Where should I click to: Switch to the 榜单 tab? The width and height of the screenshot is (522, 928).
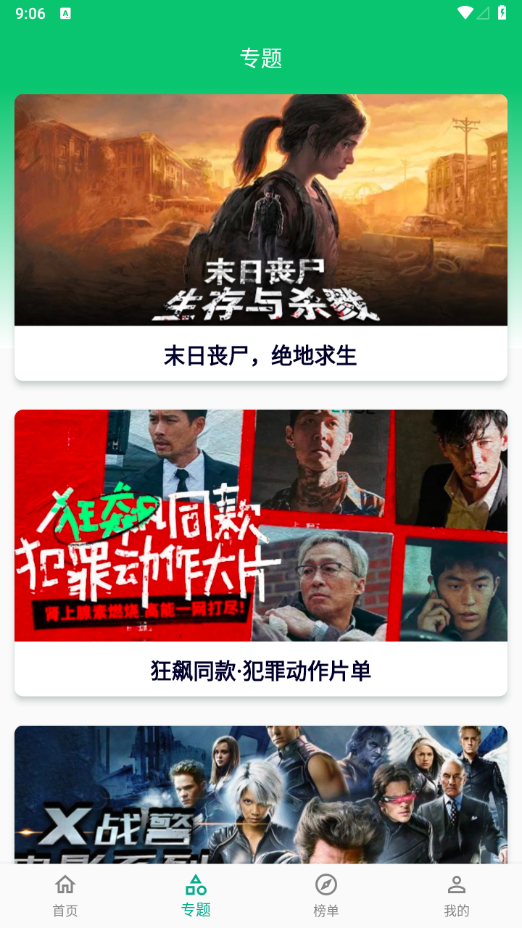point(326,896)
